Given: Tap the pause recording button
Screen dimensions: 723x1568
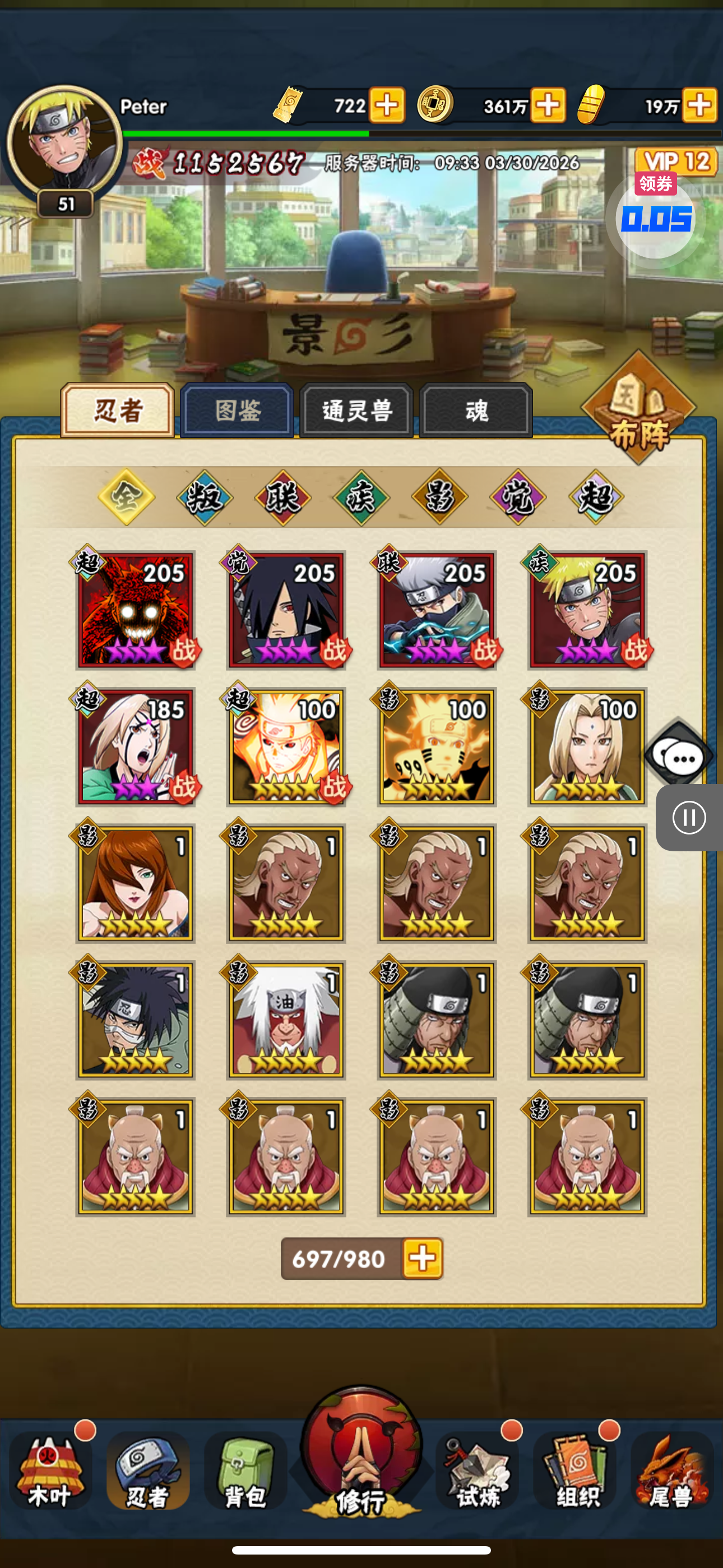Looking at the screenshot, I should click(689, 818).
